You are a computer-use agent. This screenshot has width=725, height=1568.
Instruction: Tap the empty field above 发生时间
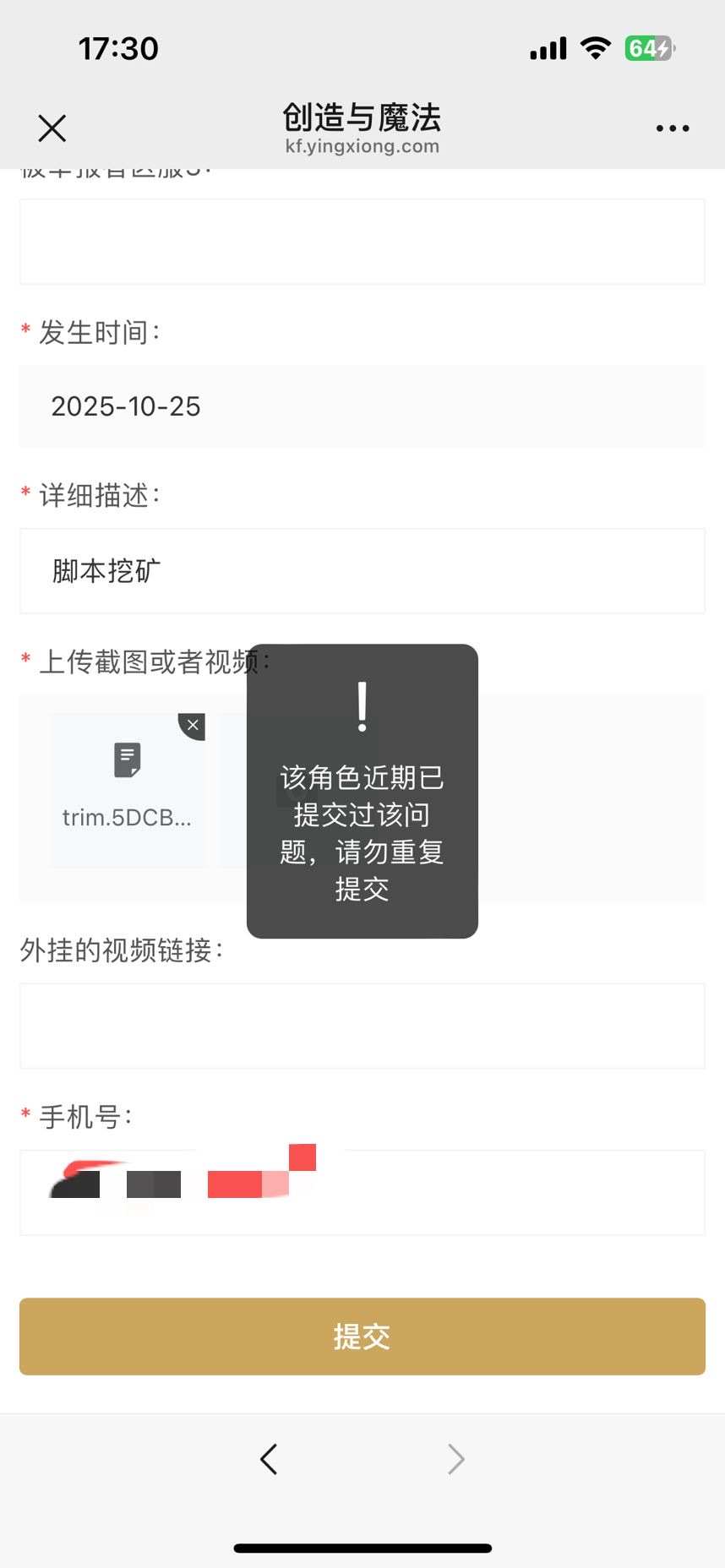(362, 242)
